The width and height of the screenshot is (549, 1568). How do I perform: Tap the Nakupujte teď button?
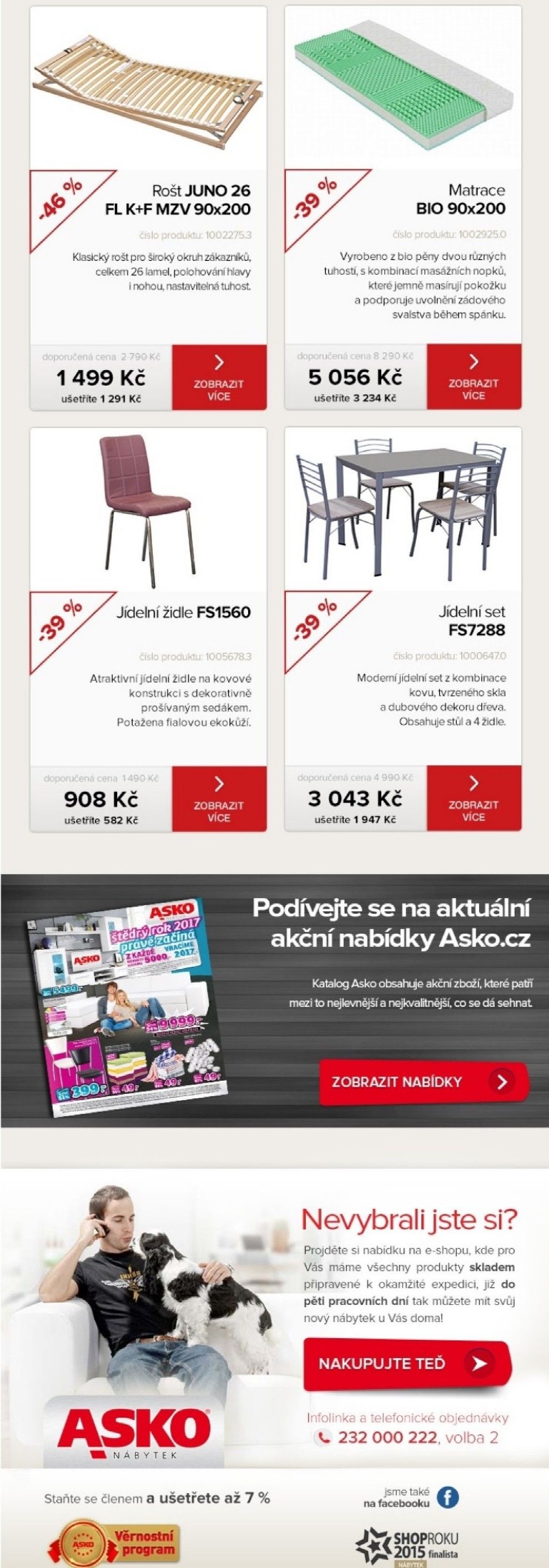coord(406,1364)
